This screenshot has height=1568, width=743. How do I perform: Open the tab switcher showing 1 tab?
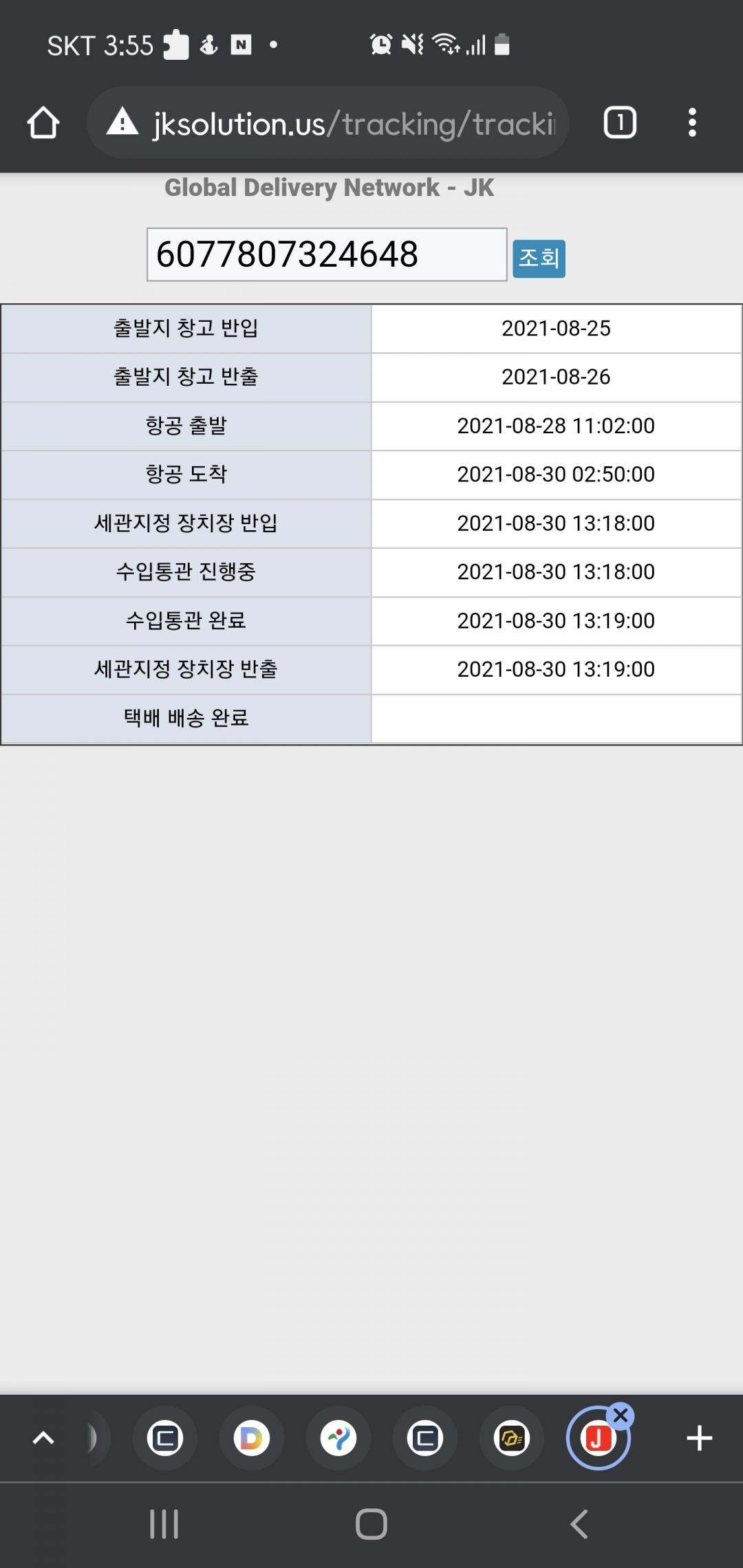point(619,123)
